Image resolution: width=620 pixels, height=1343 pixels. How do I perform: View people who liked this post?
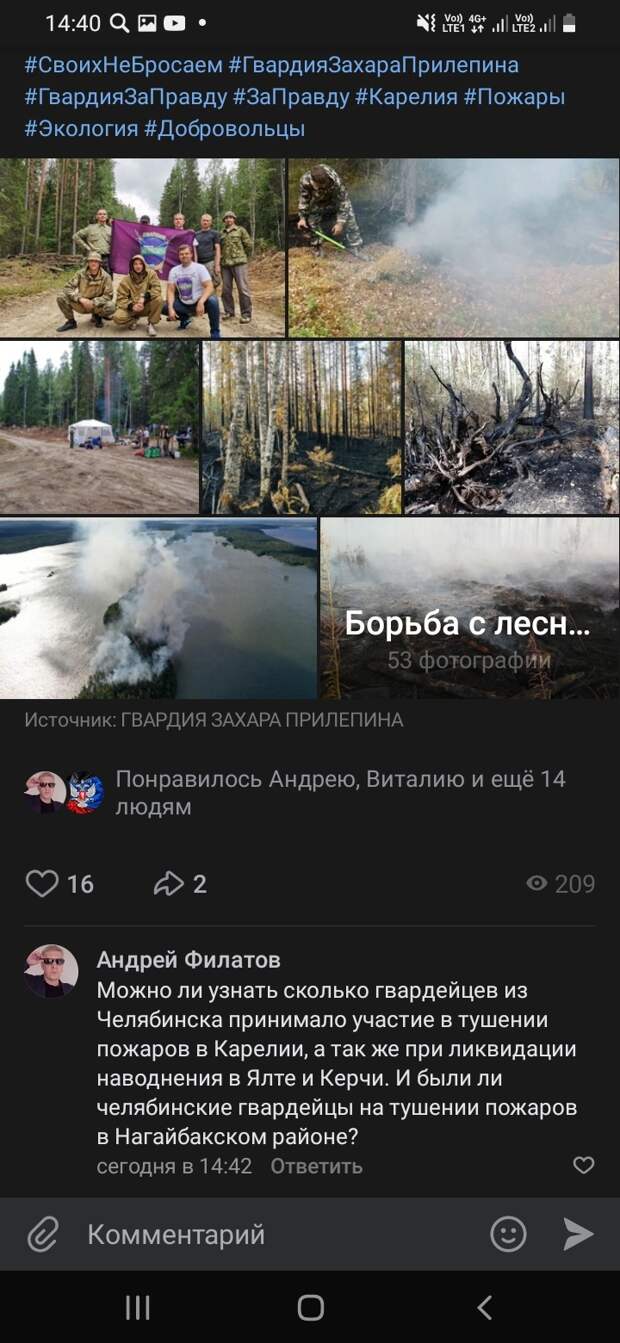(x=340, y=792)
